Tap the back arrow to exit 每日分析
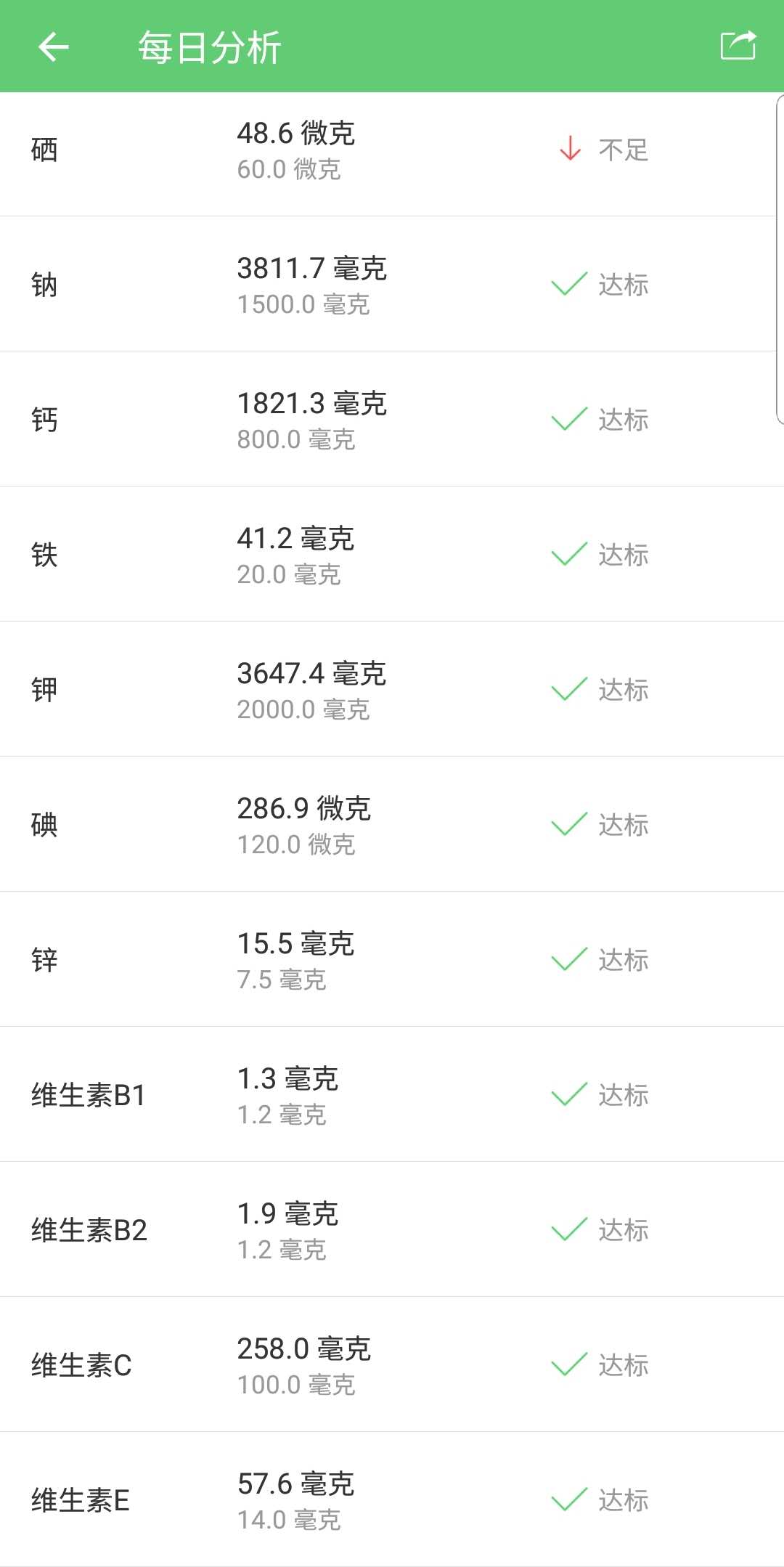This screenshot has width=784, height=1567. [52, 46]
